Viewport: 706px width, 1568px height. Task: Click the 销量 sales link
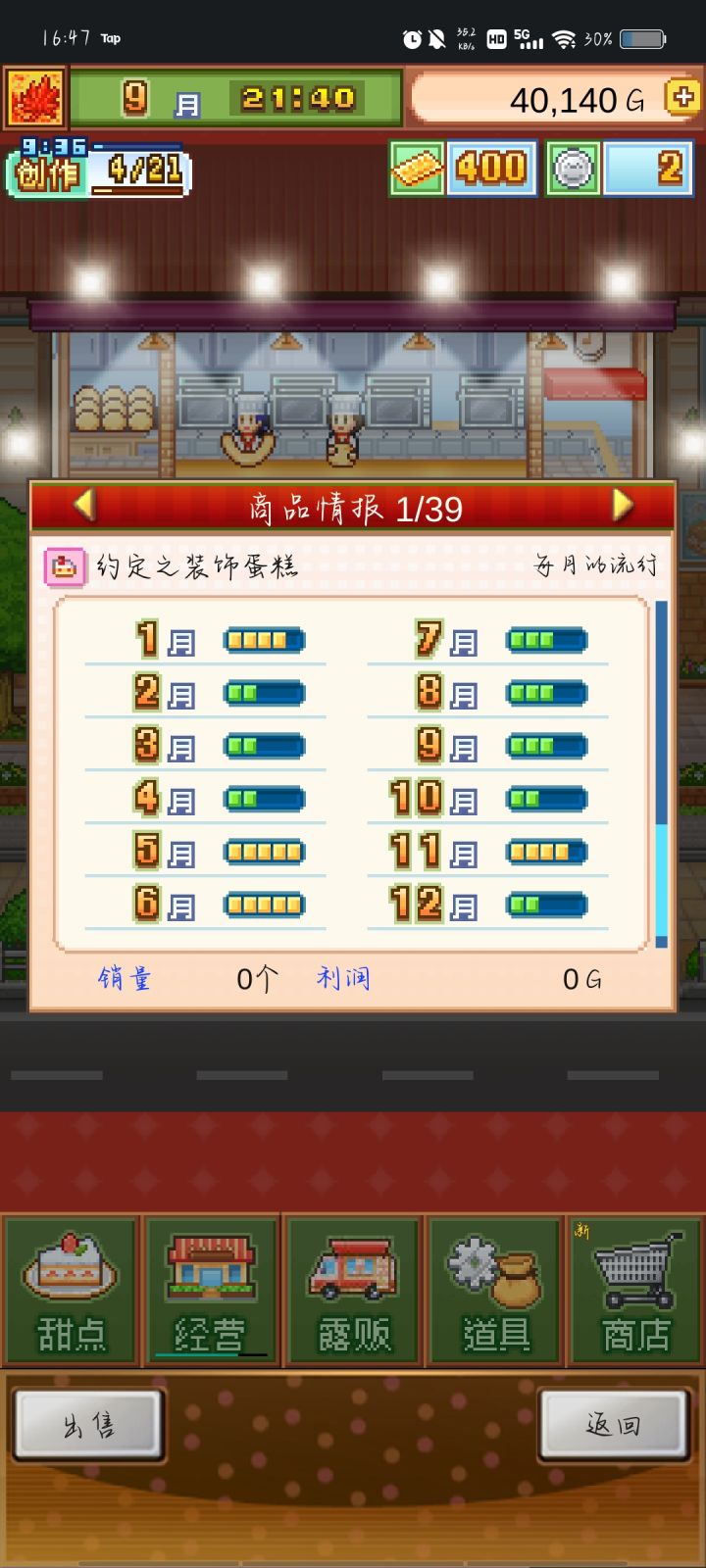pos(123,978)
